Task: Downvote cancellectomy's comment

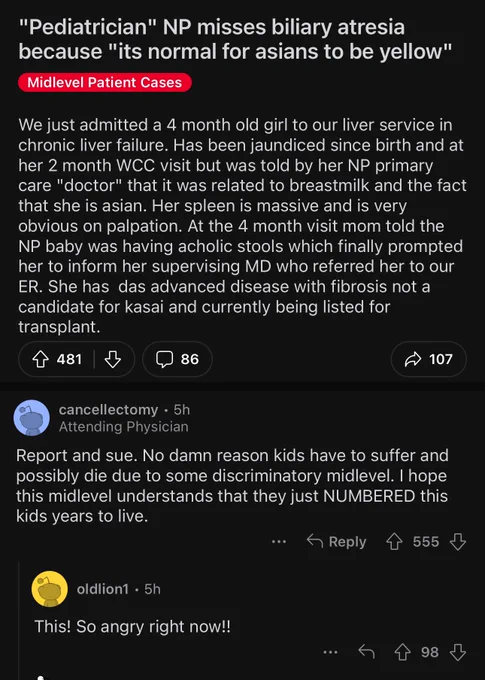Action: pos(458,542)
